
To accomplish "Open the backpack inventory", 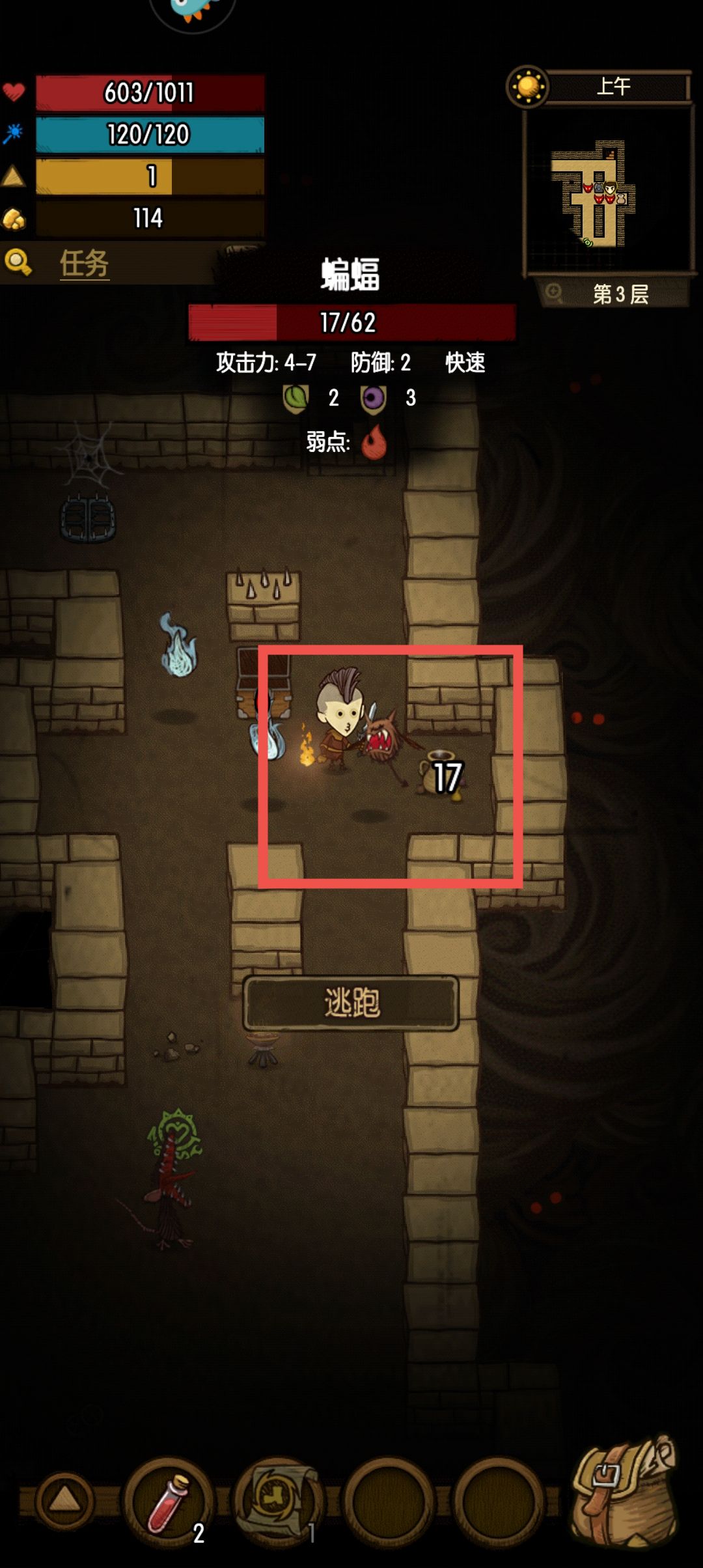I will pos(623,1491).
